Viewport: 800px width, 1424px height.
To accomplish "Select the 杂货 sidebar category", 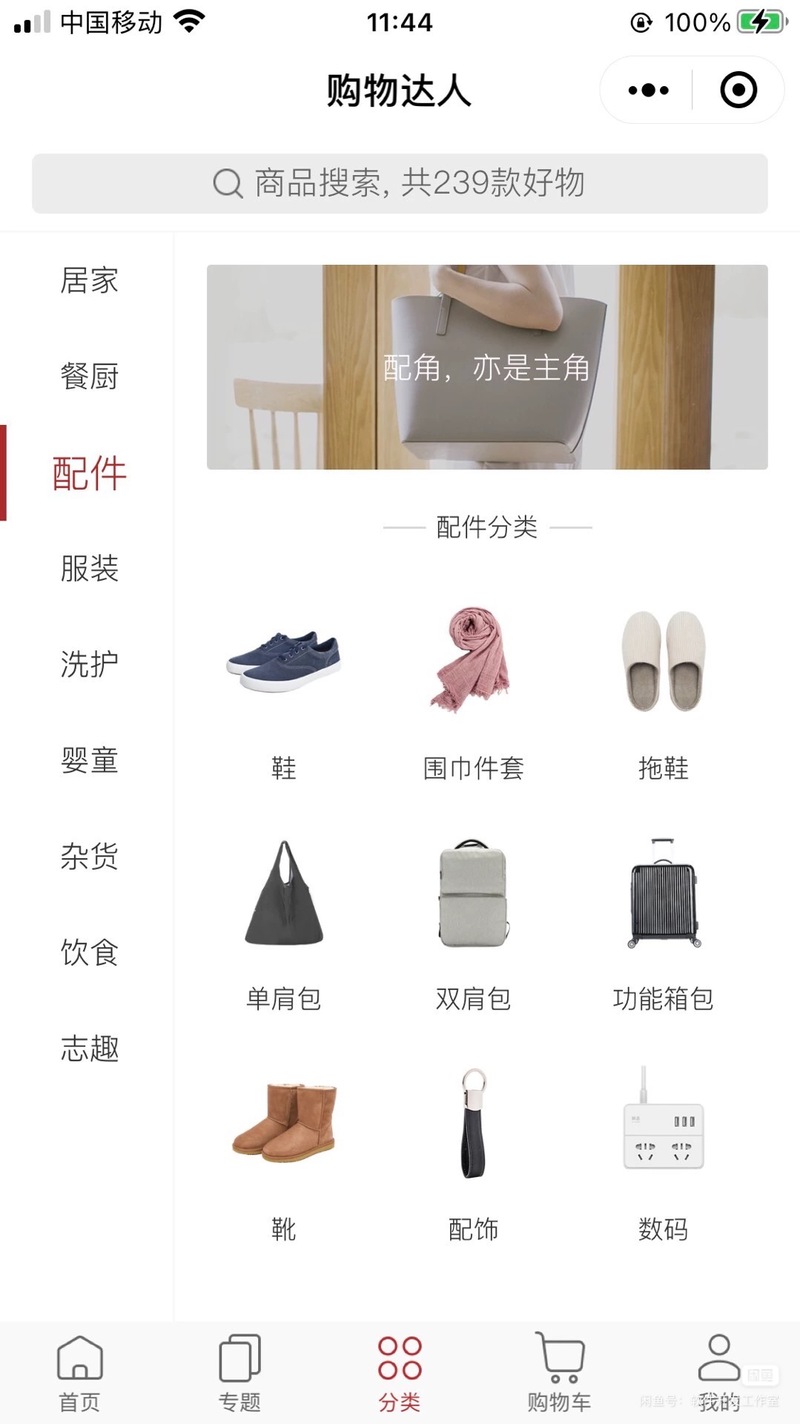I will [x=89, y=857].
